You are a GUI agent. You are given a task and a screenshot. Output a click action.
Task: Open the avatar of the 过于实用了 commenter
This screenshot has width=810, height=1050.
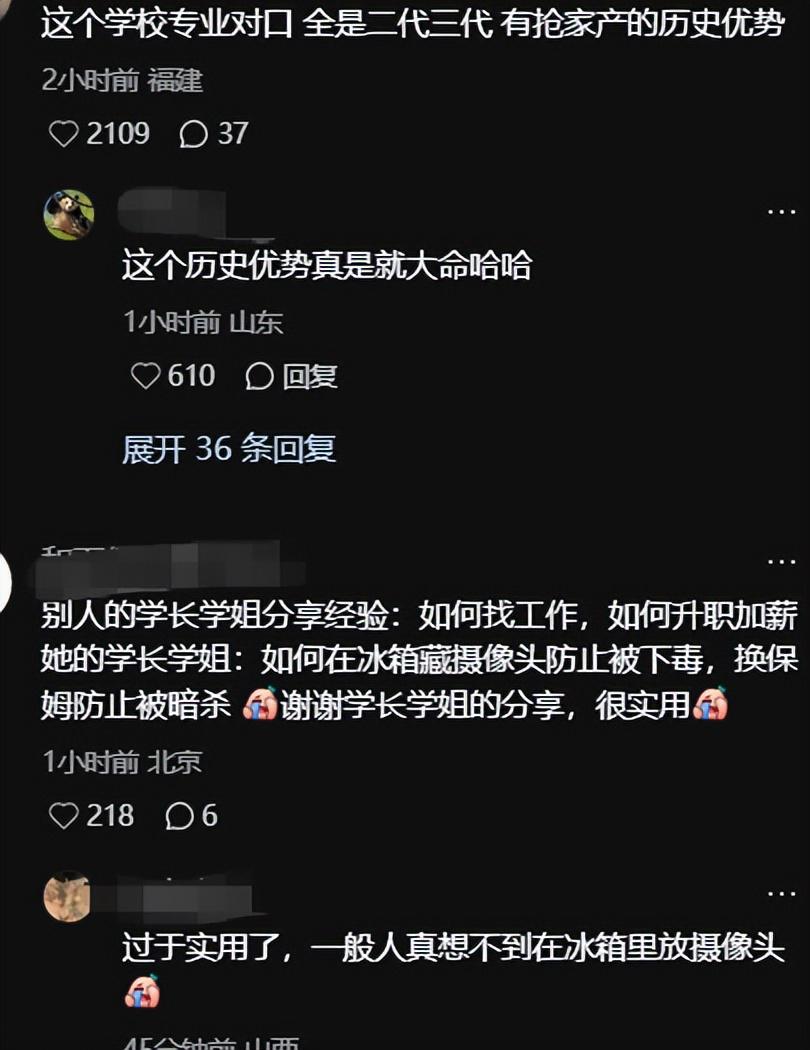tap(68, 896)
